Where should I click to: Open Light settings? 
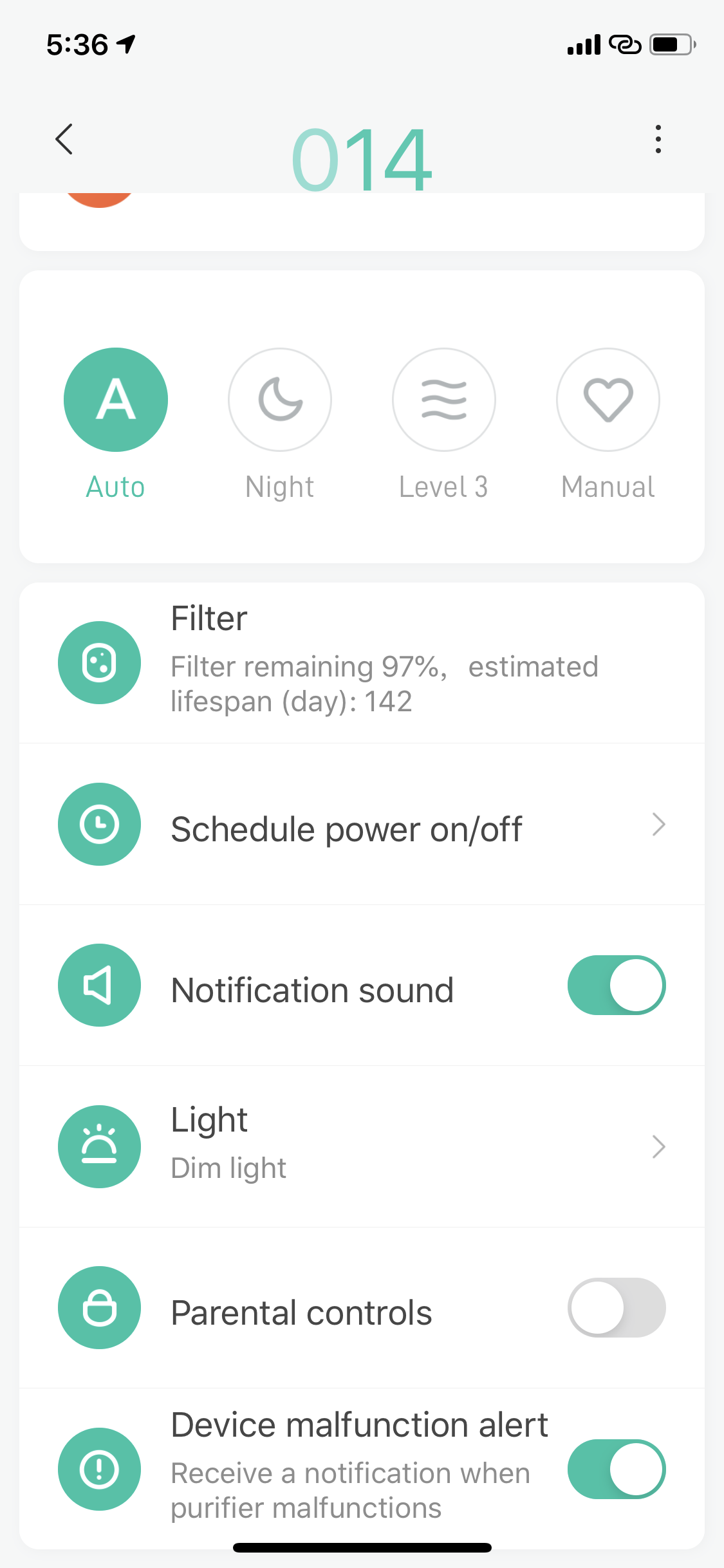tap(362, 1146)
